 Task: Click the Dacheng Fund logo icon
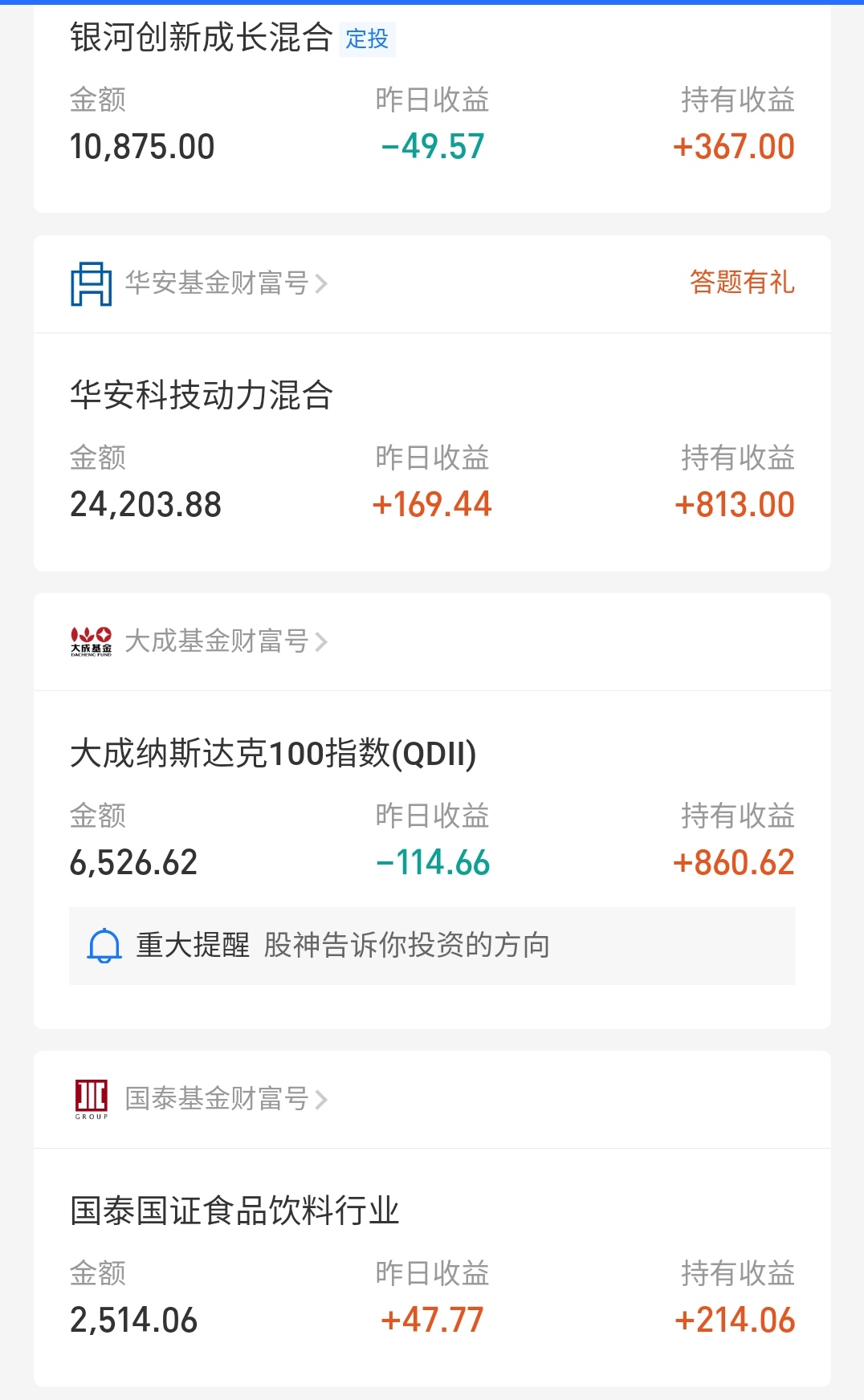[x=91, y=641]
